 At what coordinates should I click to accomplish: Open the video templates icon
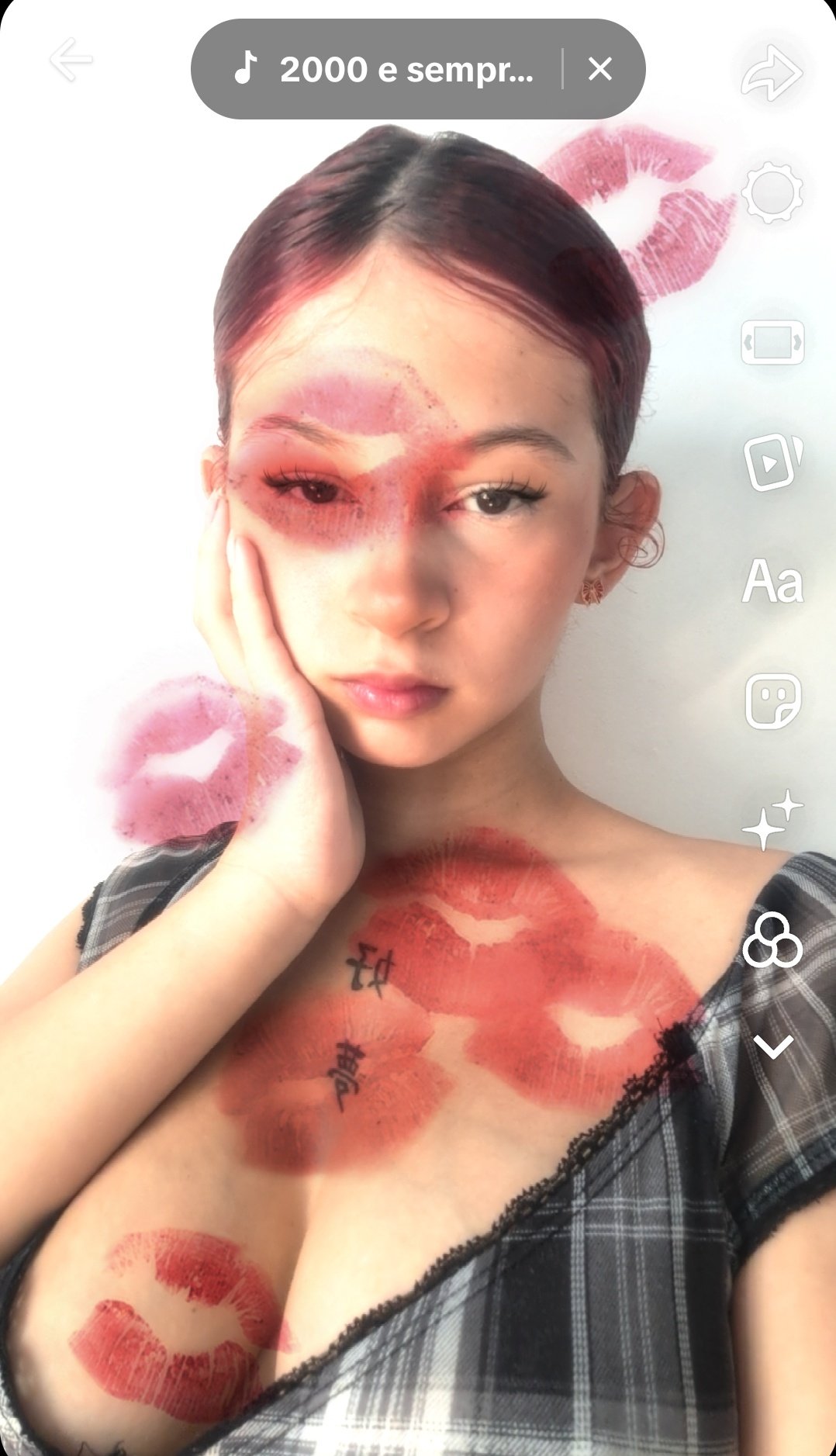click(772, 462)
